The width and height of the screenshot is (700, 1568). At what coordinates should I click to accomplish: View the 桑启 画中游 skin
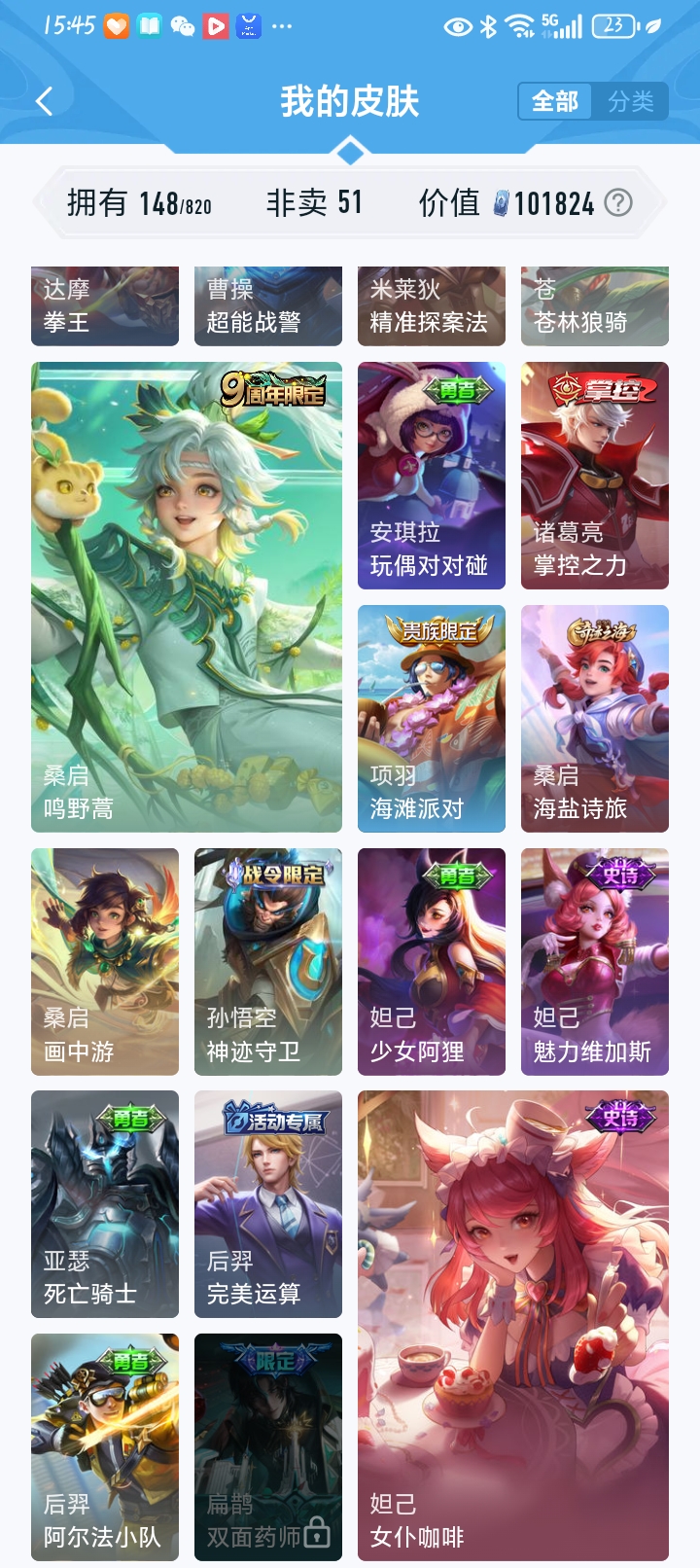pyautogui.click(x=105, y=962)
